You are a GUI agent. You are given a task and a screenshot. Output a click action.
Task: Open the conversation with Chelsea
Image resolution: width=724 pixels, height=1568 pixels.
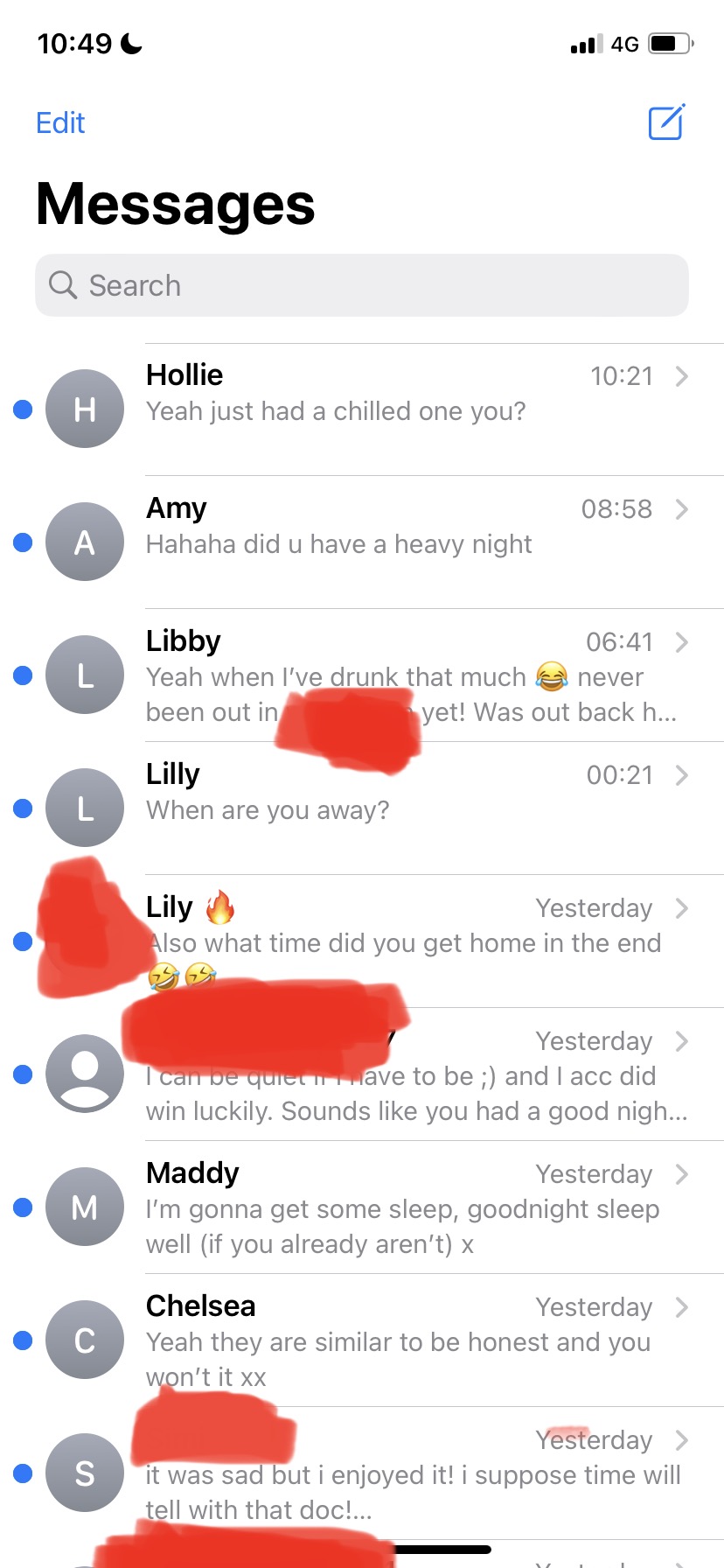point(362,1340)
